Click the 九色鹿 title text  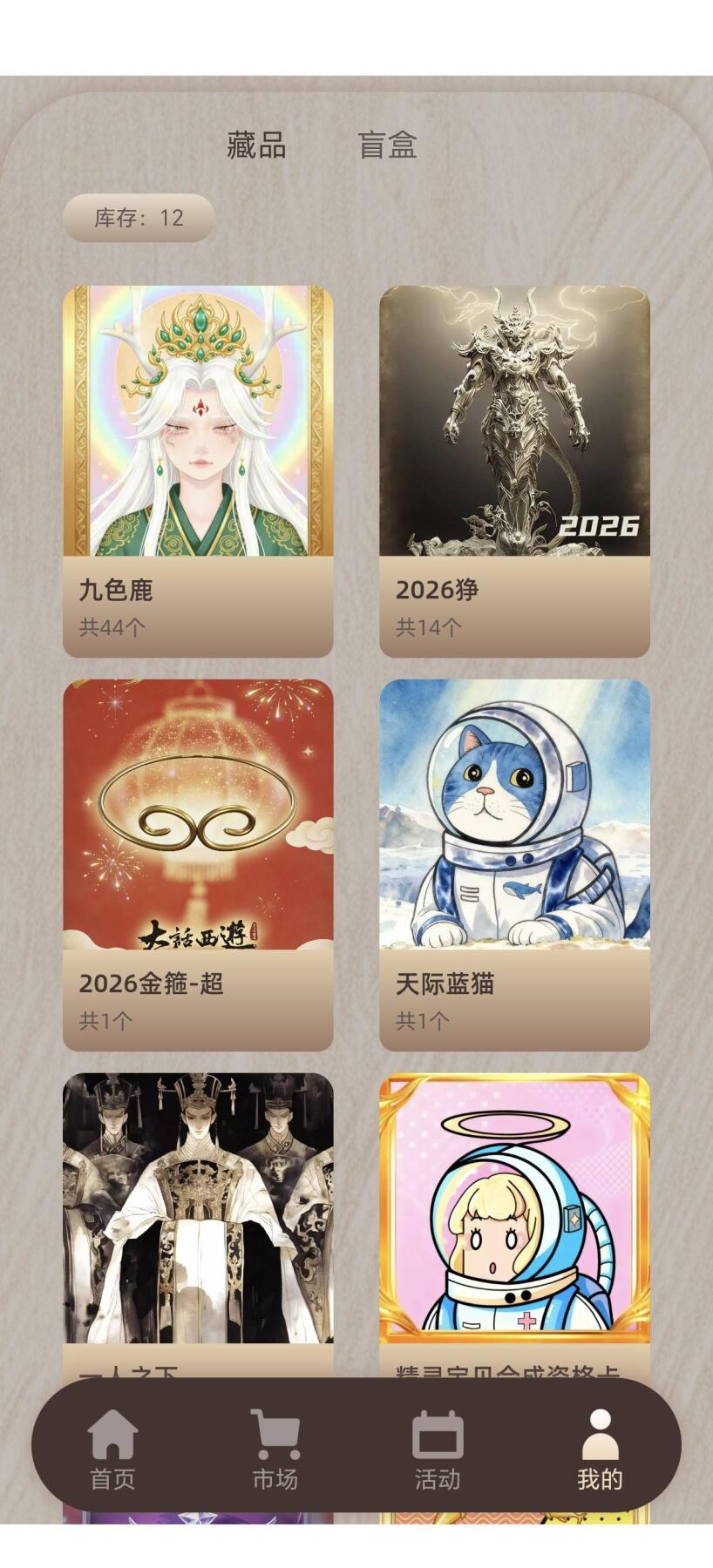(116, 591)
